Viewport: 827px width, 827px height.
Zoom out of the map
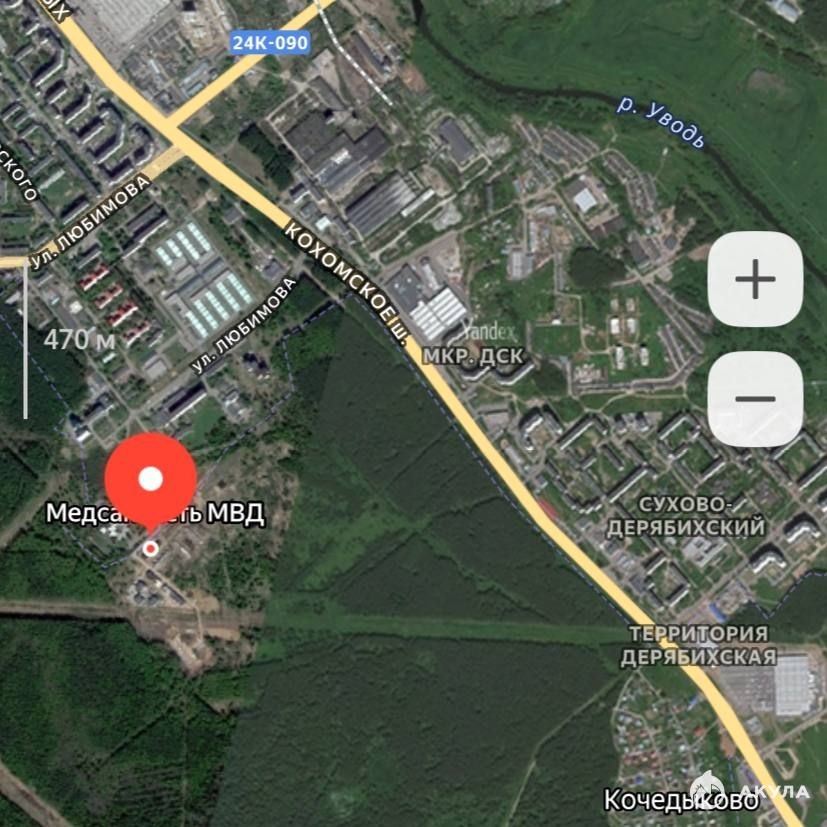(755, 399)
